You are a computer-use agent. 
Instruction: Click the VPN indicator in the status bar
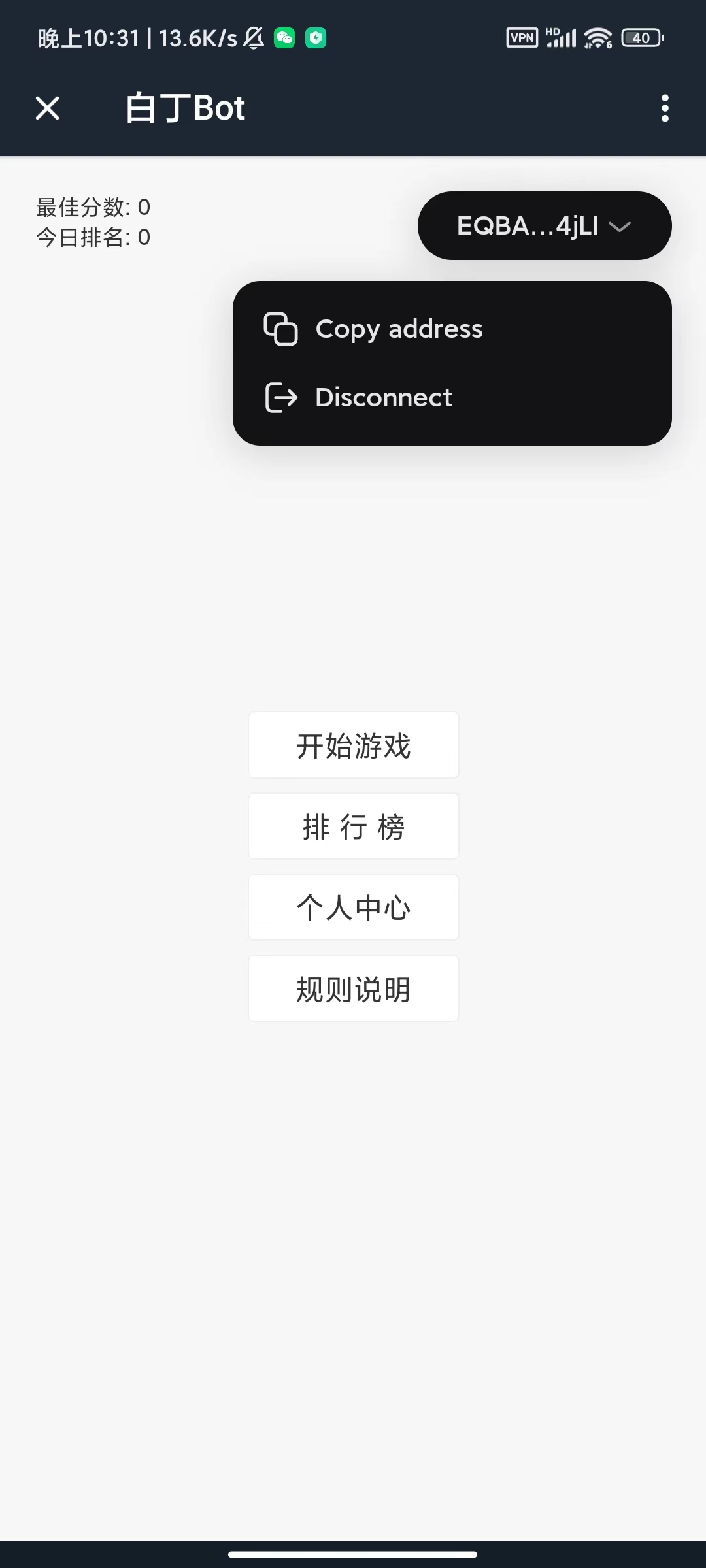click(521, 37)
